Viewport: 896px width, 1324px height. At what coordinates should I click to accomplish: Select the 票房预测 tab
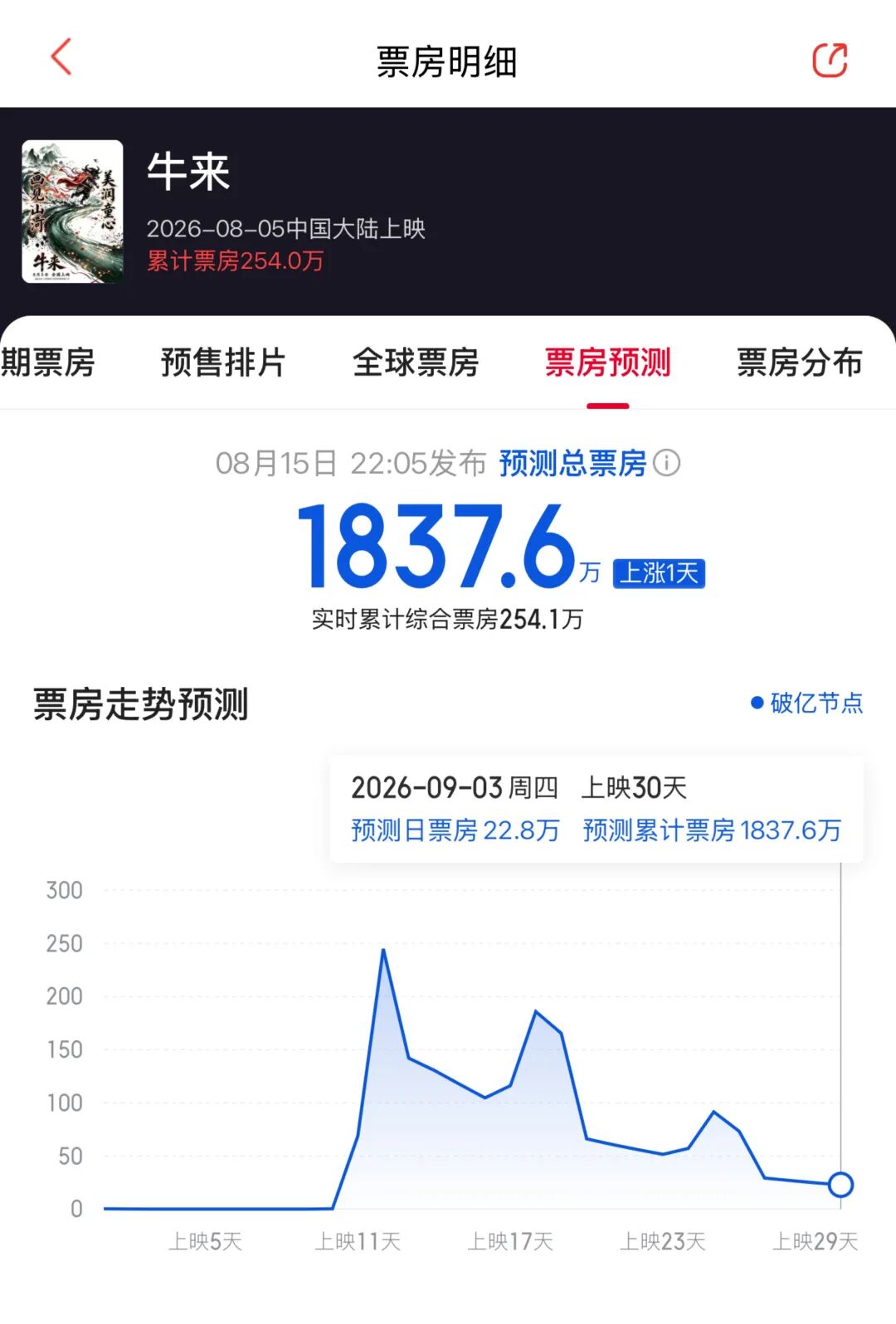[608, 363]
